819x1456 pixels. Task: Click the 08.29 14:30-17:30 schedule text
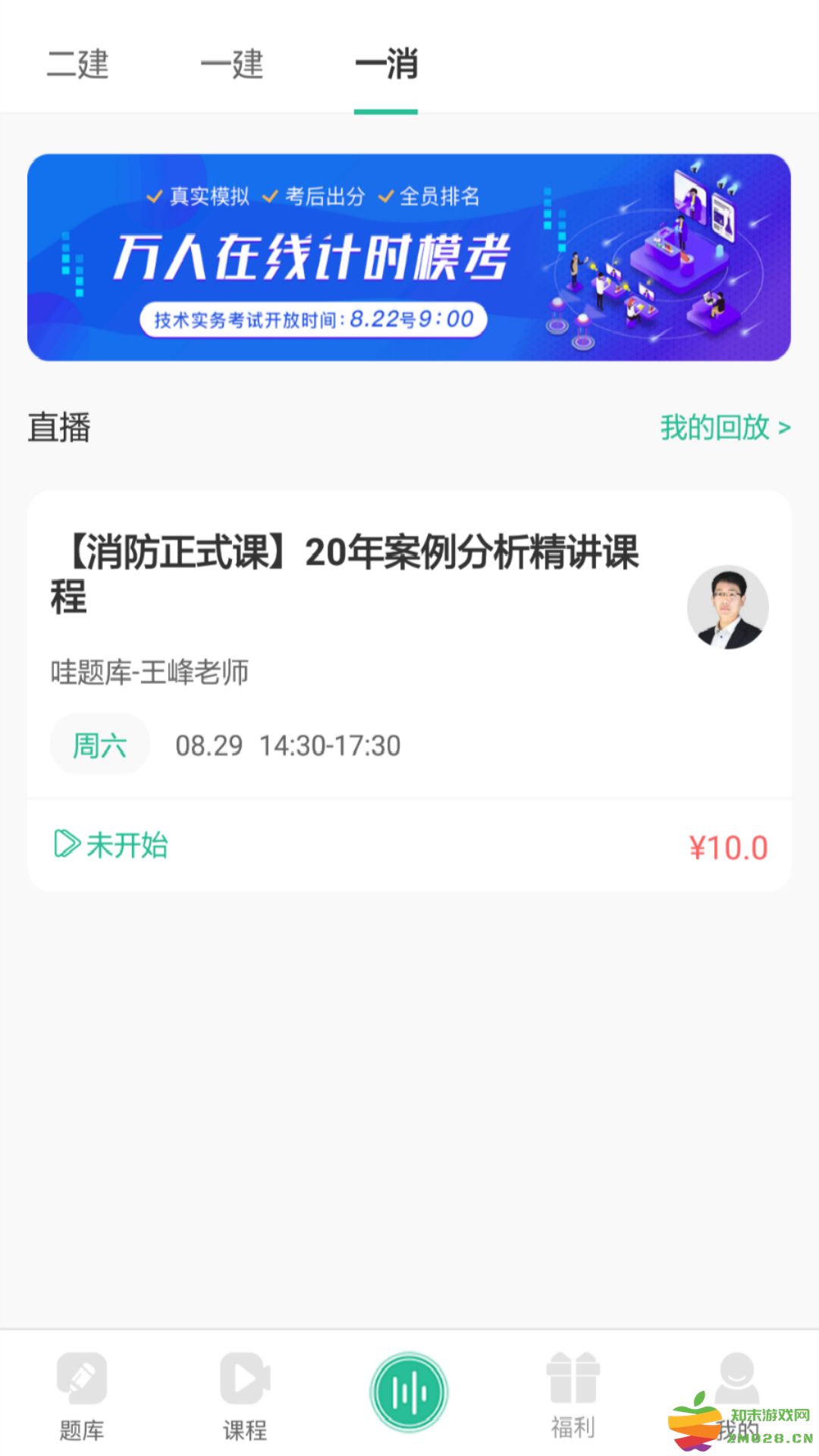coord(288,745)
